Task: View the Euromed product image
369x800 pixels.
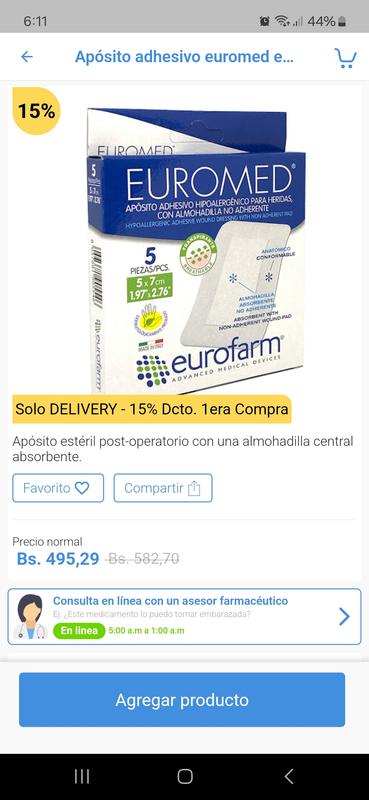Action: (196, 250)
